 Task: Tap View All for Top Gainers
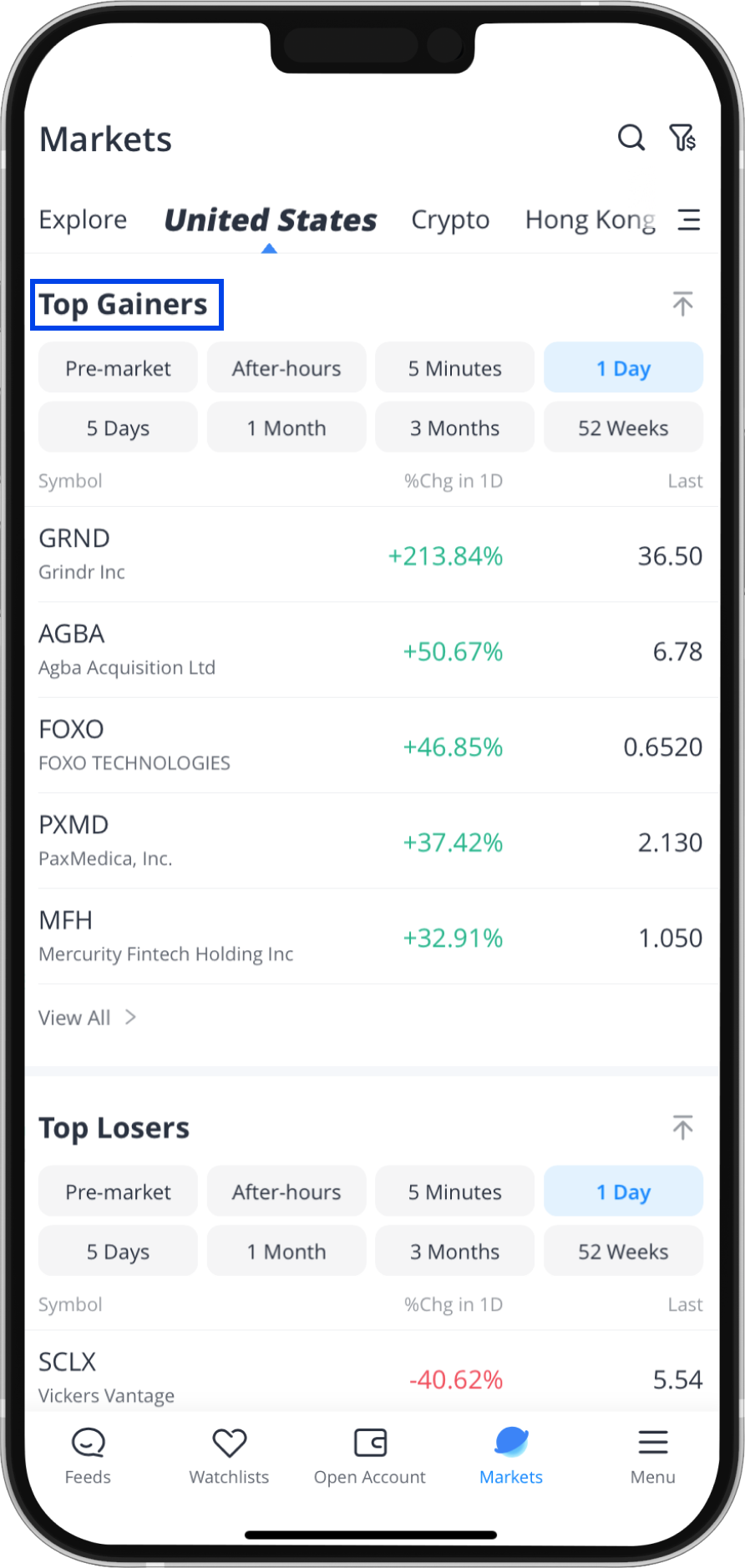tap(87, 1018)
